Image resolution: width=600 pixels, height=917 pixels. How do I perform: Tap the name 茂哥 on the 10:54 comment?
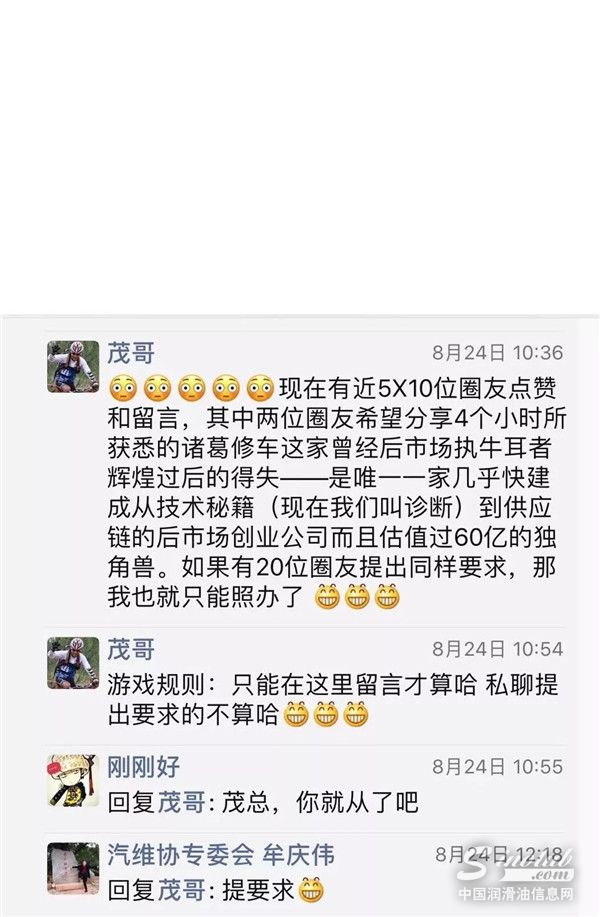[131, 650]
